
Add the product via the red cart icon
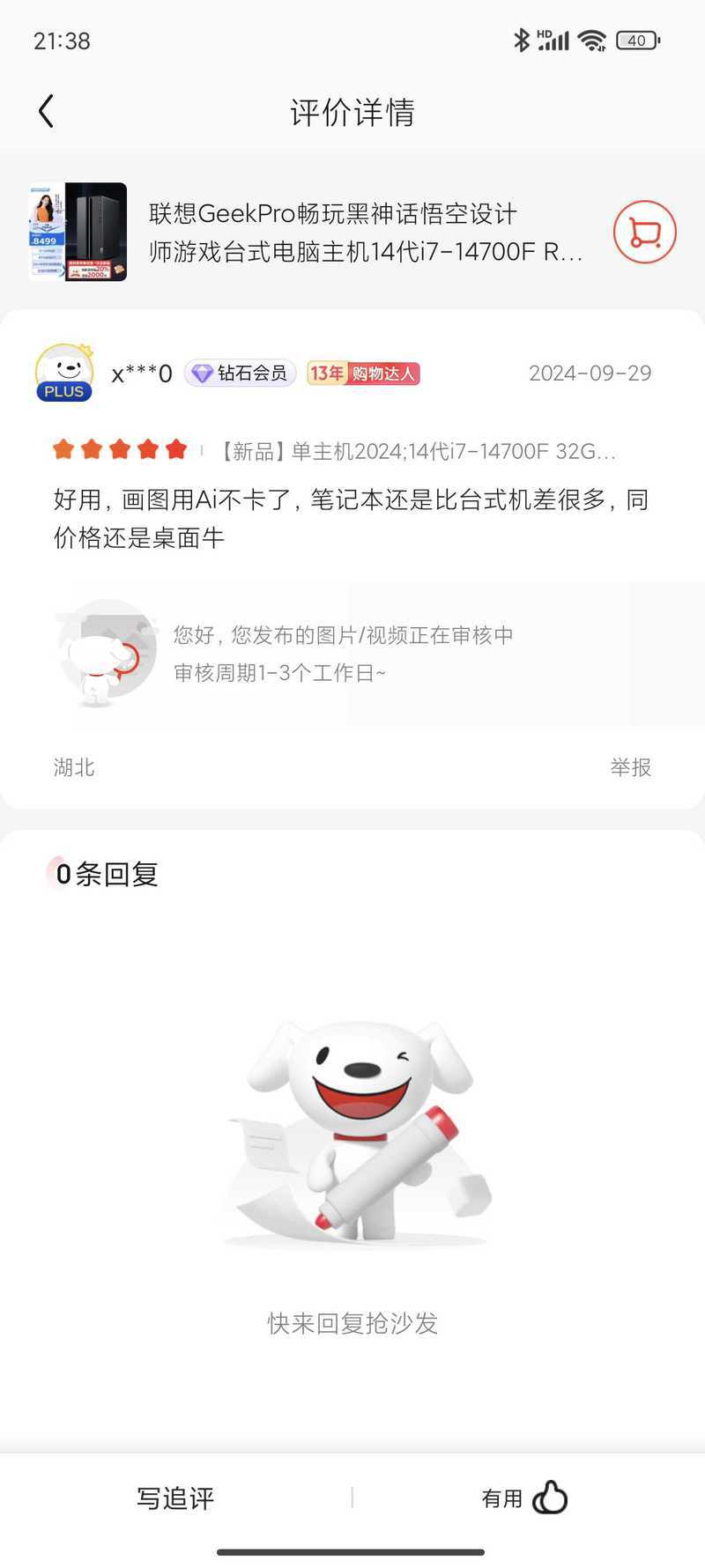click(645, 233)
